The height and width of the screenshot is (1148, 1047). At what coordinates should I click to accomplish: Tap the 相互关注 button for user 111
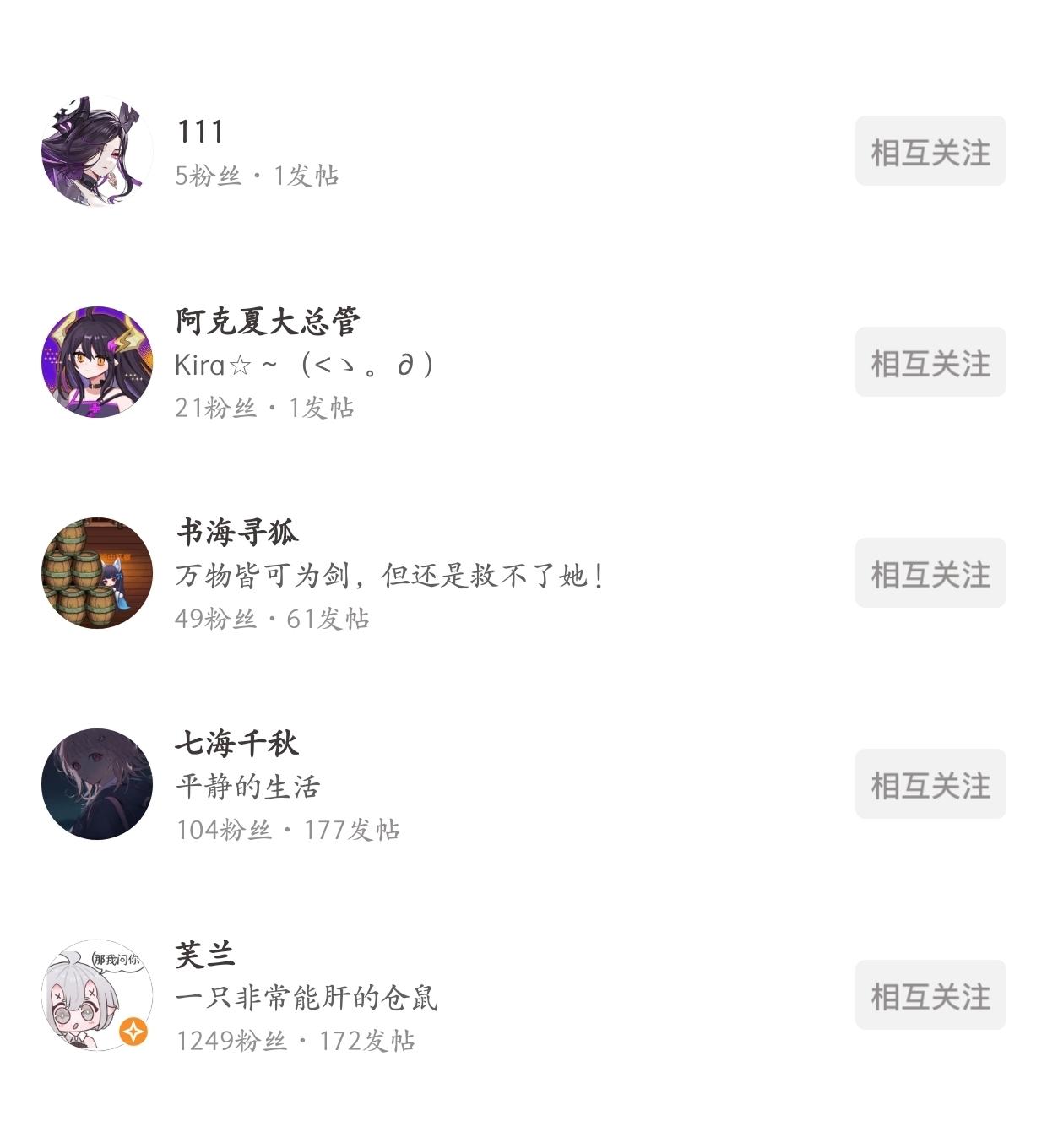point(930,151)
